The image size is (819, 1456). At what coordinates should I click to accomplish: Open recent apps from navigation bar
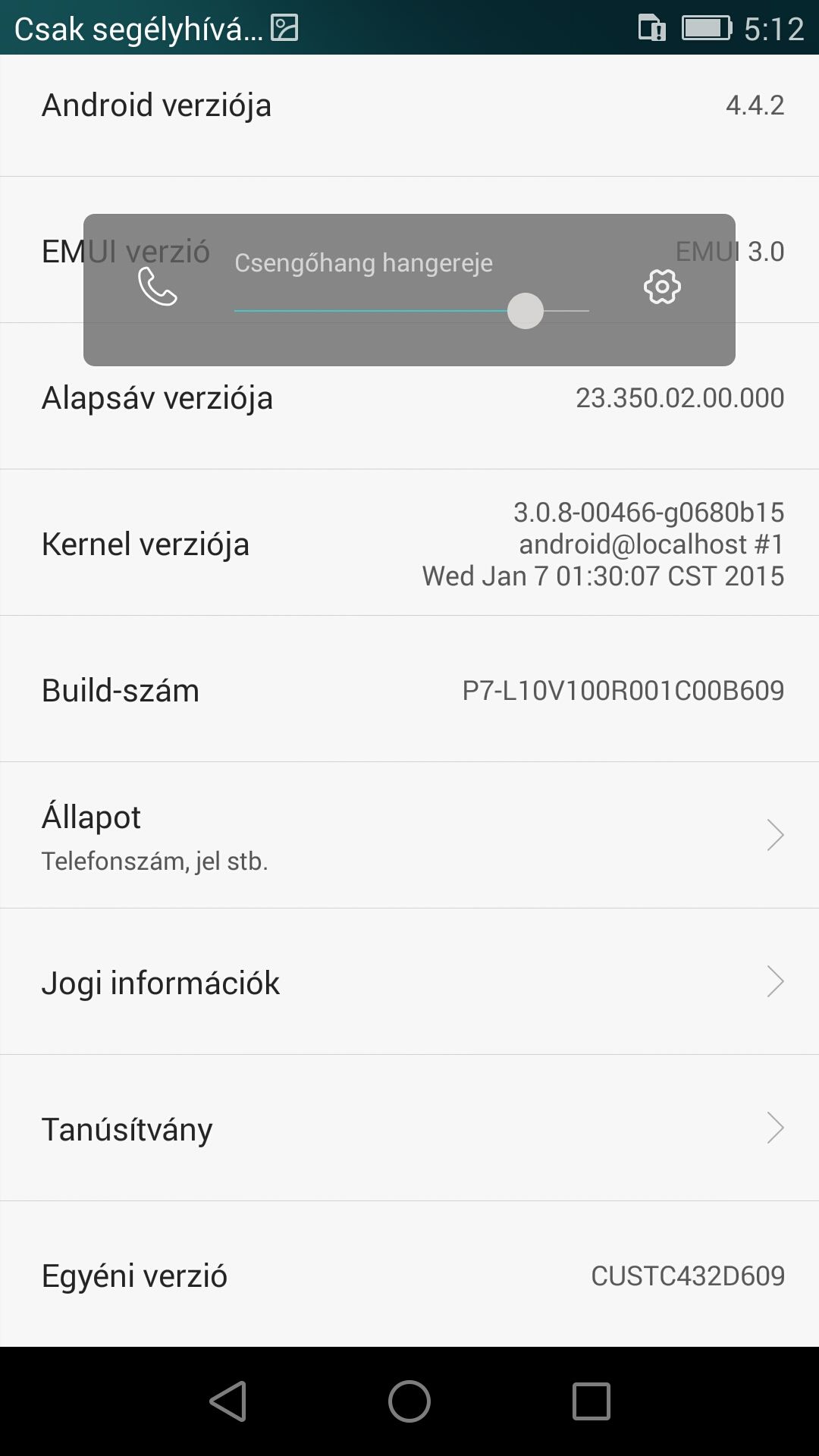pyautogui.click(x=591, y=1401)
